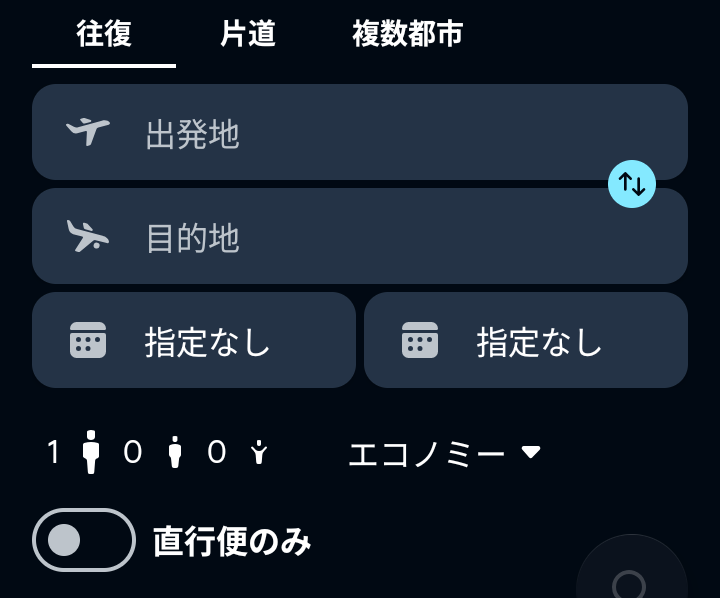
Task: Switch to the 複数都市 tab
Action: pyautogui.click(x=407, y=34)
